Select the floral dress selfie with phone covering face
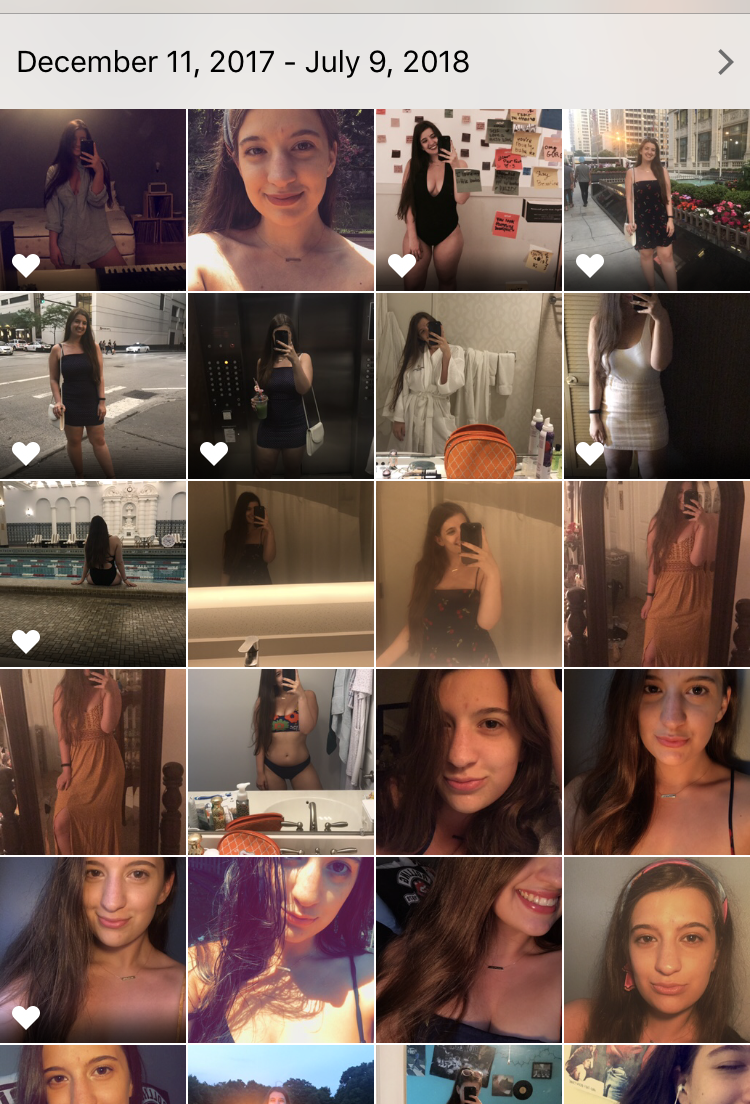 pyautogui.click(x=468, y=574)
